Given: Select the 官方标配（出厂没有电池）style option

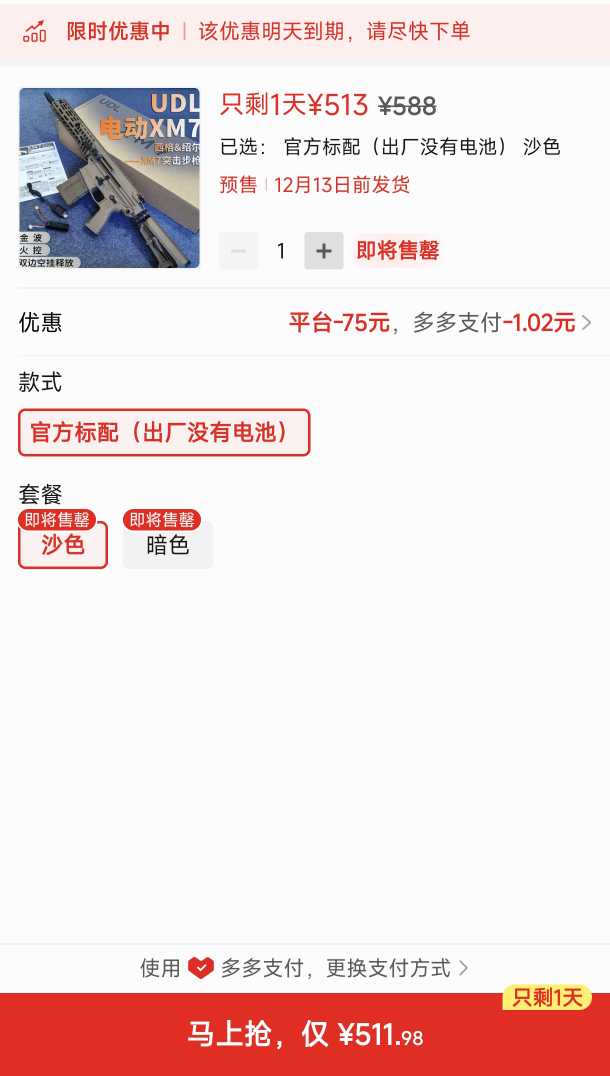Looking at the screenshot, I should pos(164,432).
